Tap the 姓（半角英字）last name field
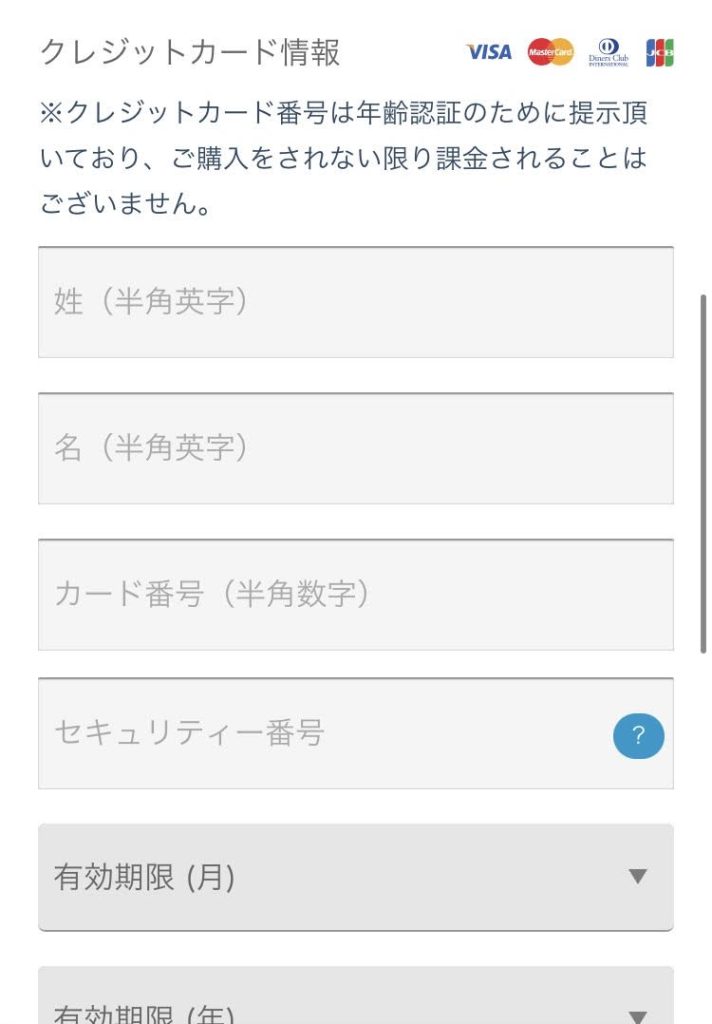The image size is (712, 1024). coord(355,302)
